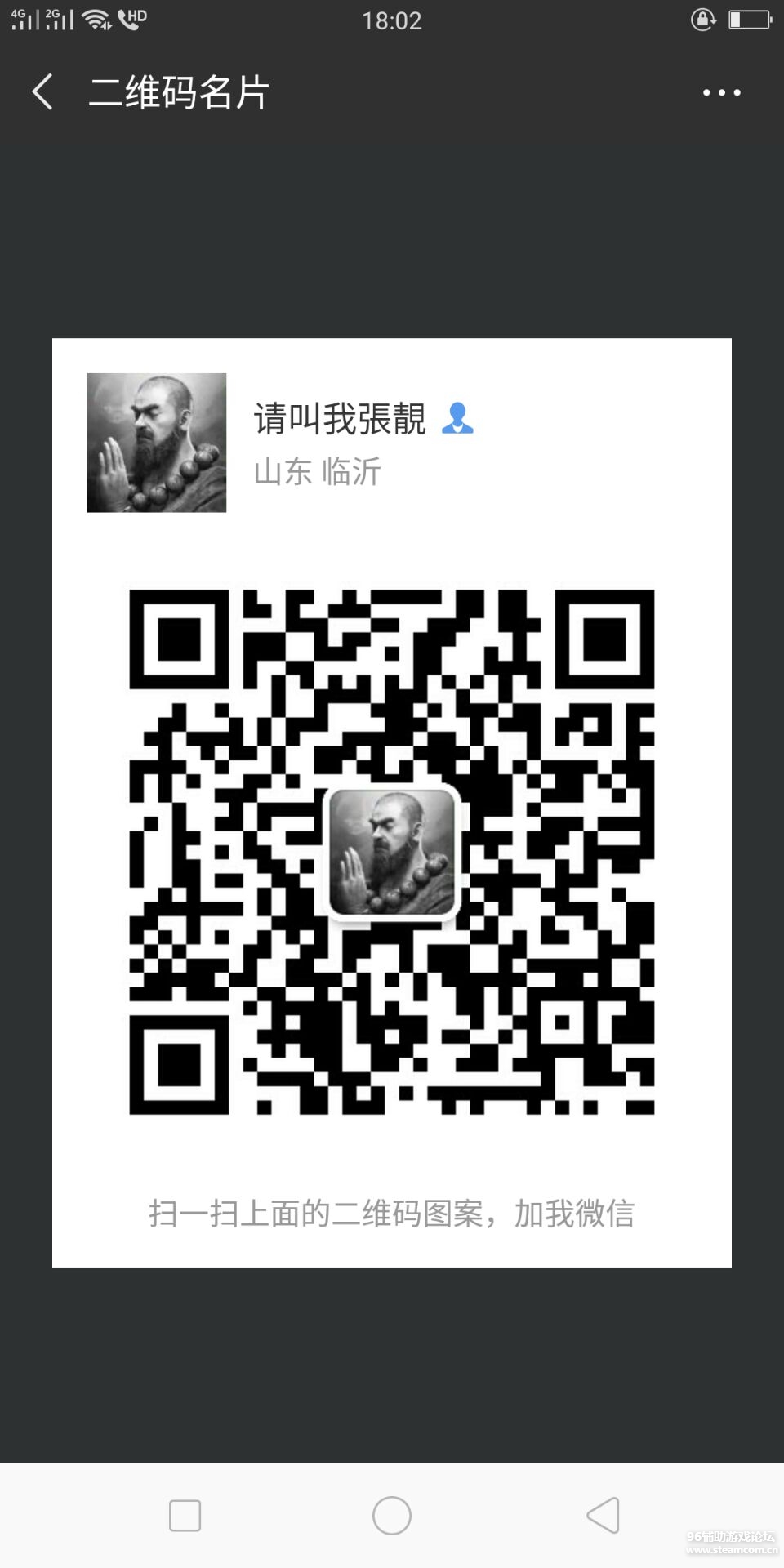Open the recent apps overview
Image resolution: width=784 pixels, height=1568 pixels.
click(185, 1516)
